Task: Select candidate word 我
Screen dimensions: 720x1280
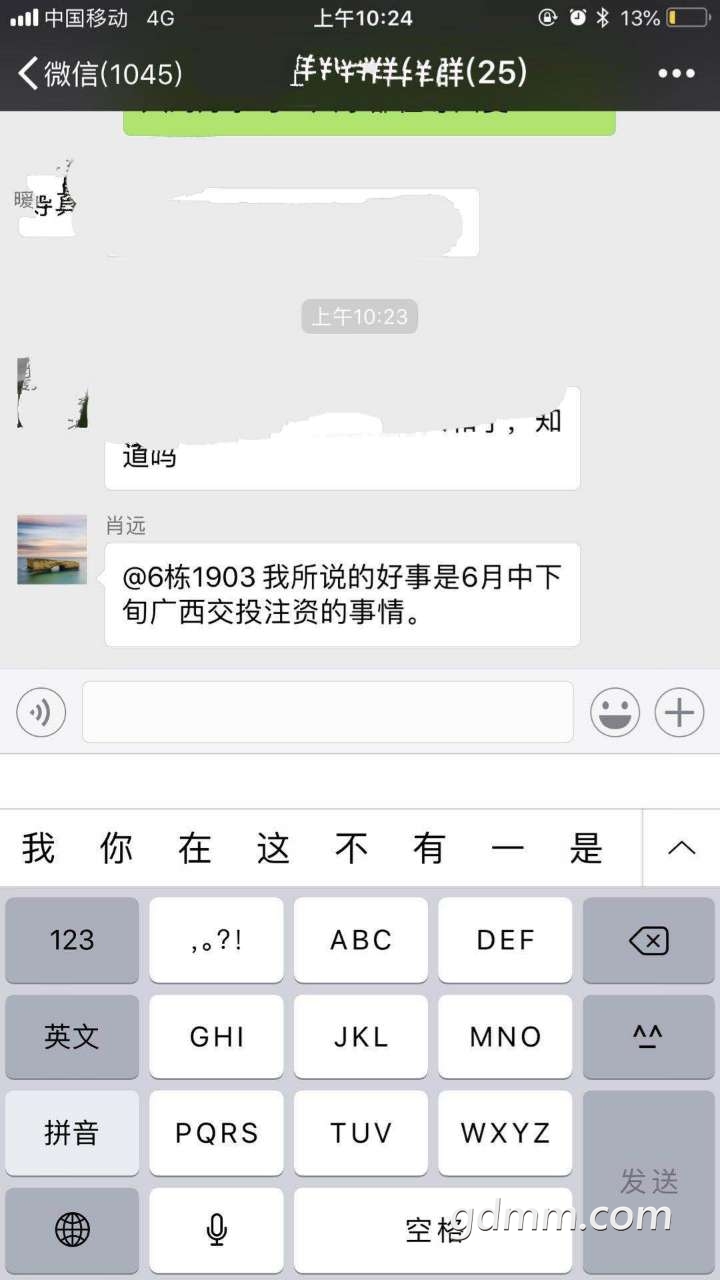Action: [x=39, y=848]
